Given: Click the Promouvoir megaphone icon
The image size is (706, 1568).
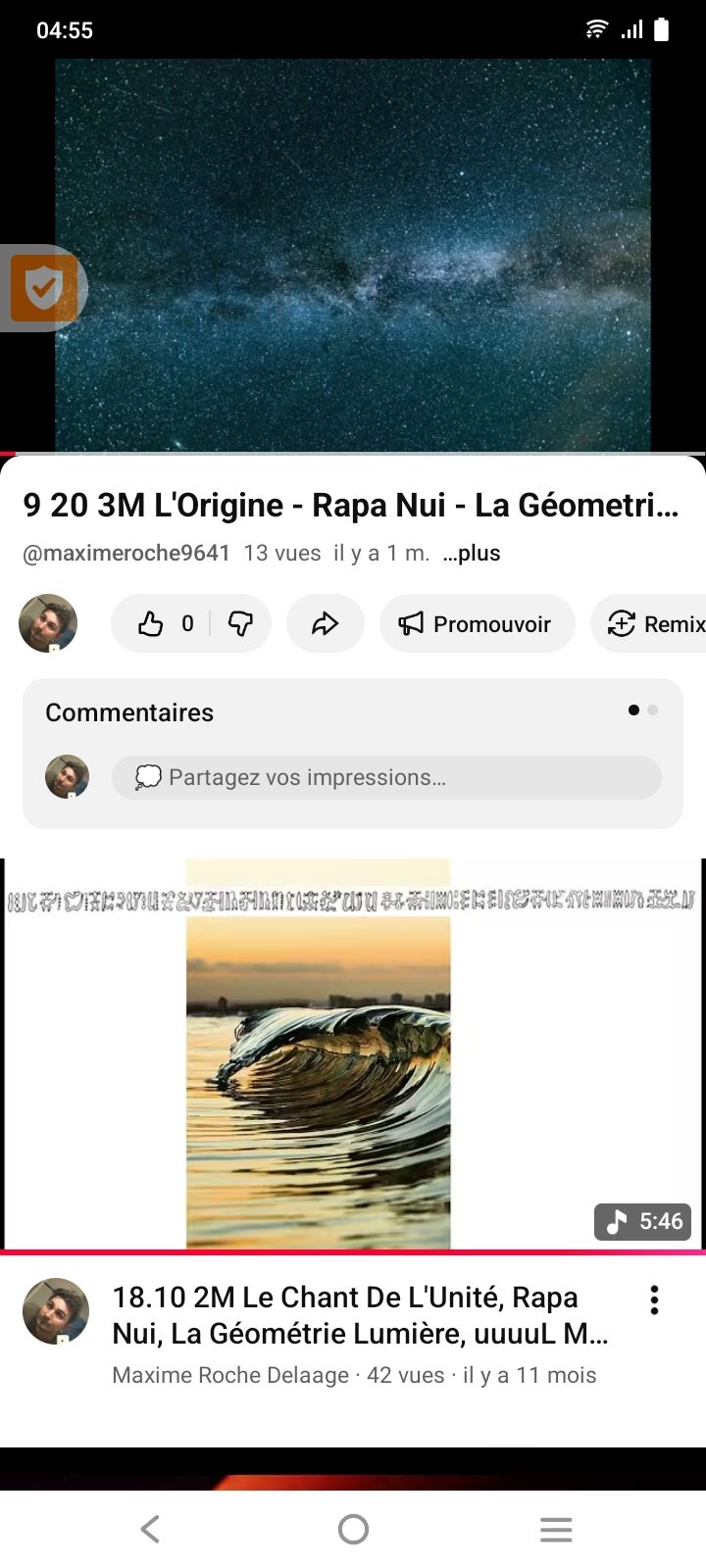Looking at the screenshot, I should point(413,623).
